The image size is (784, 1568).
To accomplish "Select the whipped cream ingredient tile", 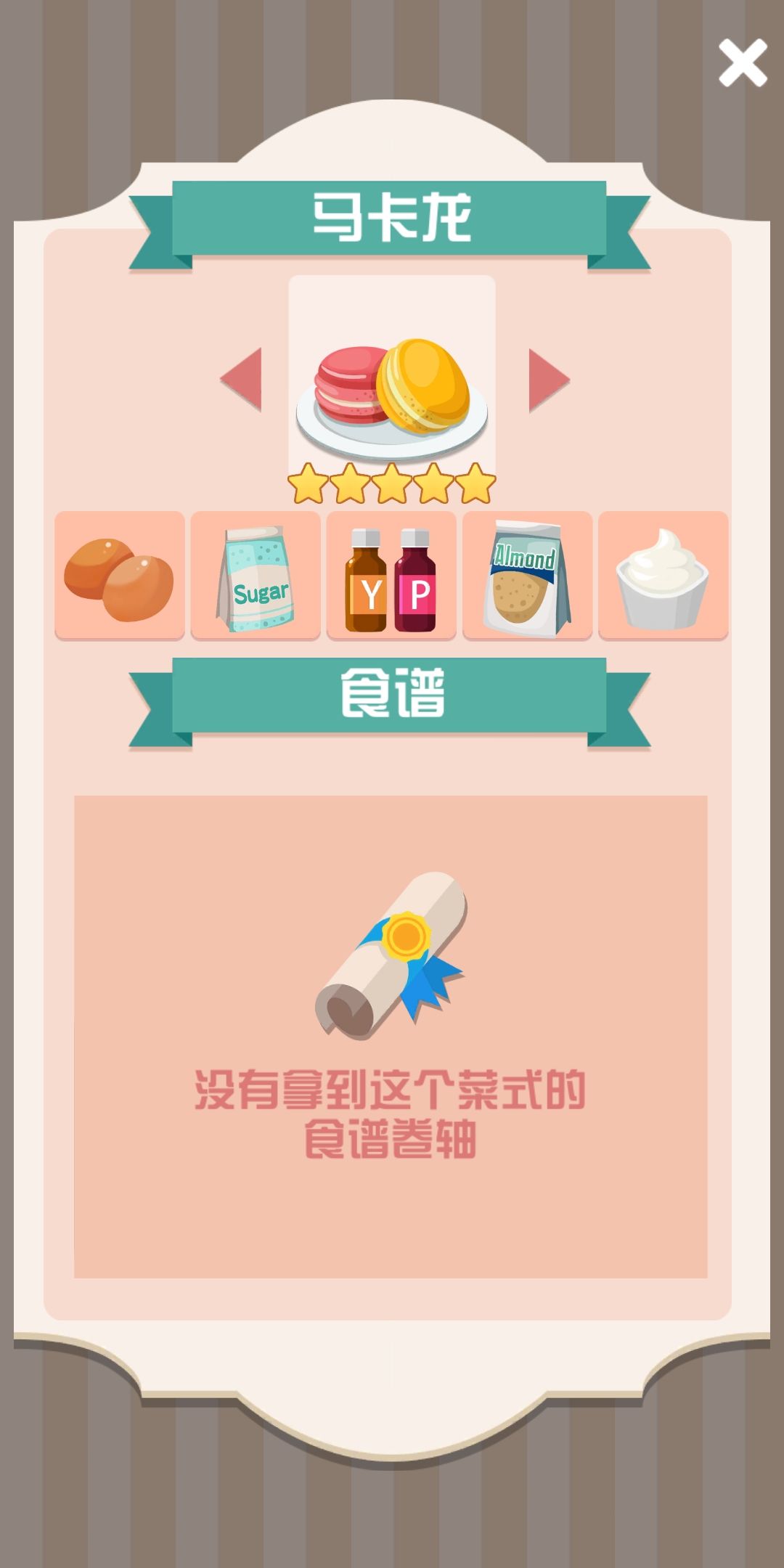I will click(x=663, y=576).
